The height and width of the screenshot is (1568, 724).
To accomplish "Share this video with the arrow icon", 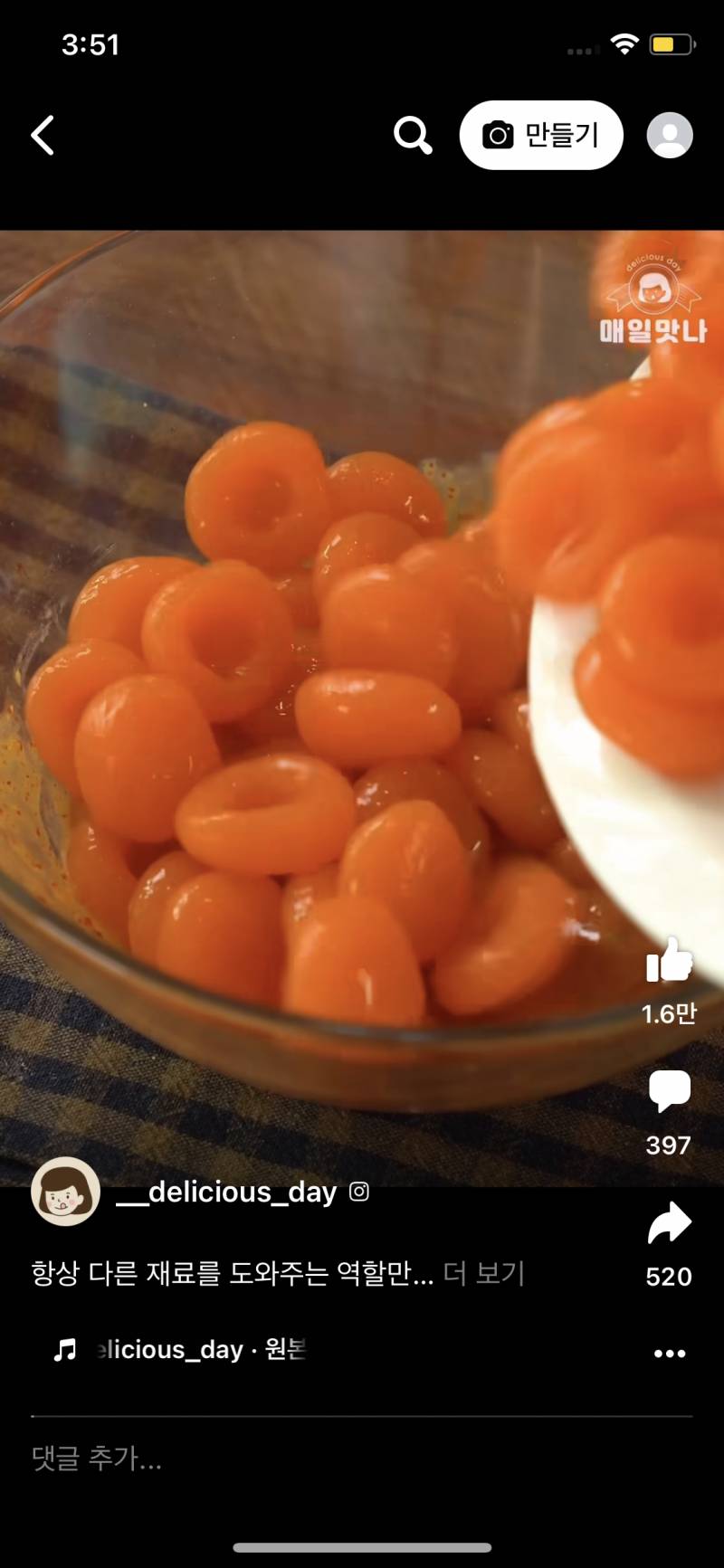I will 670,1223.
